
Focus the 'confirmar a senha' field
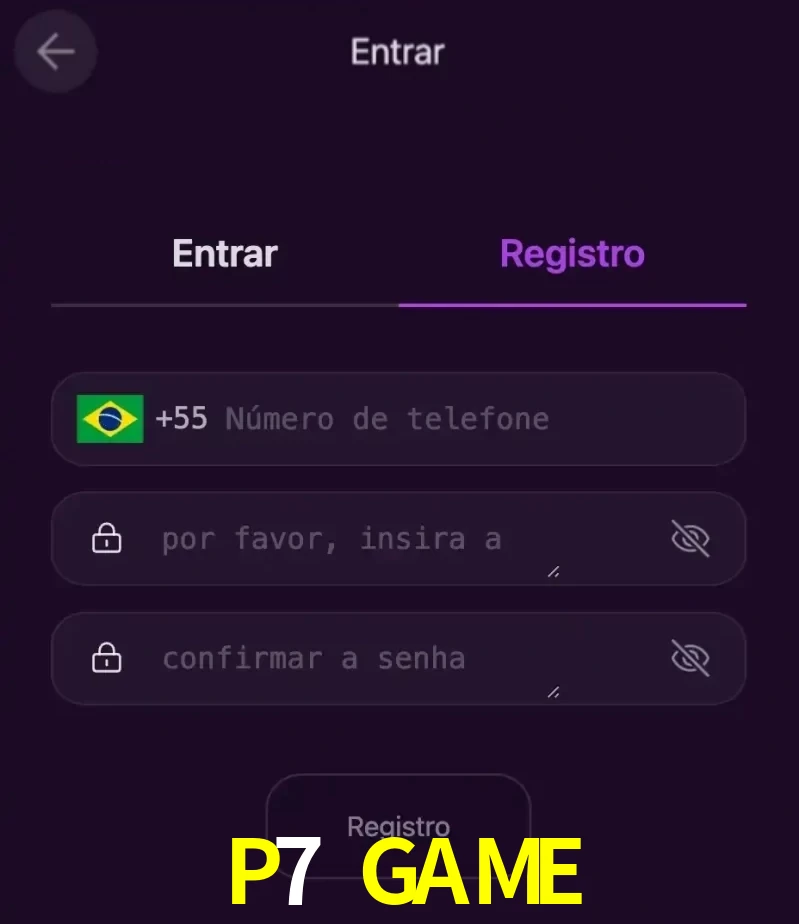point(360,659)
